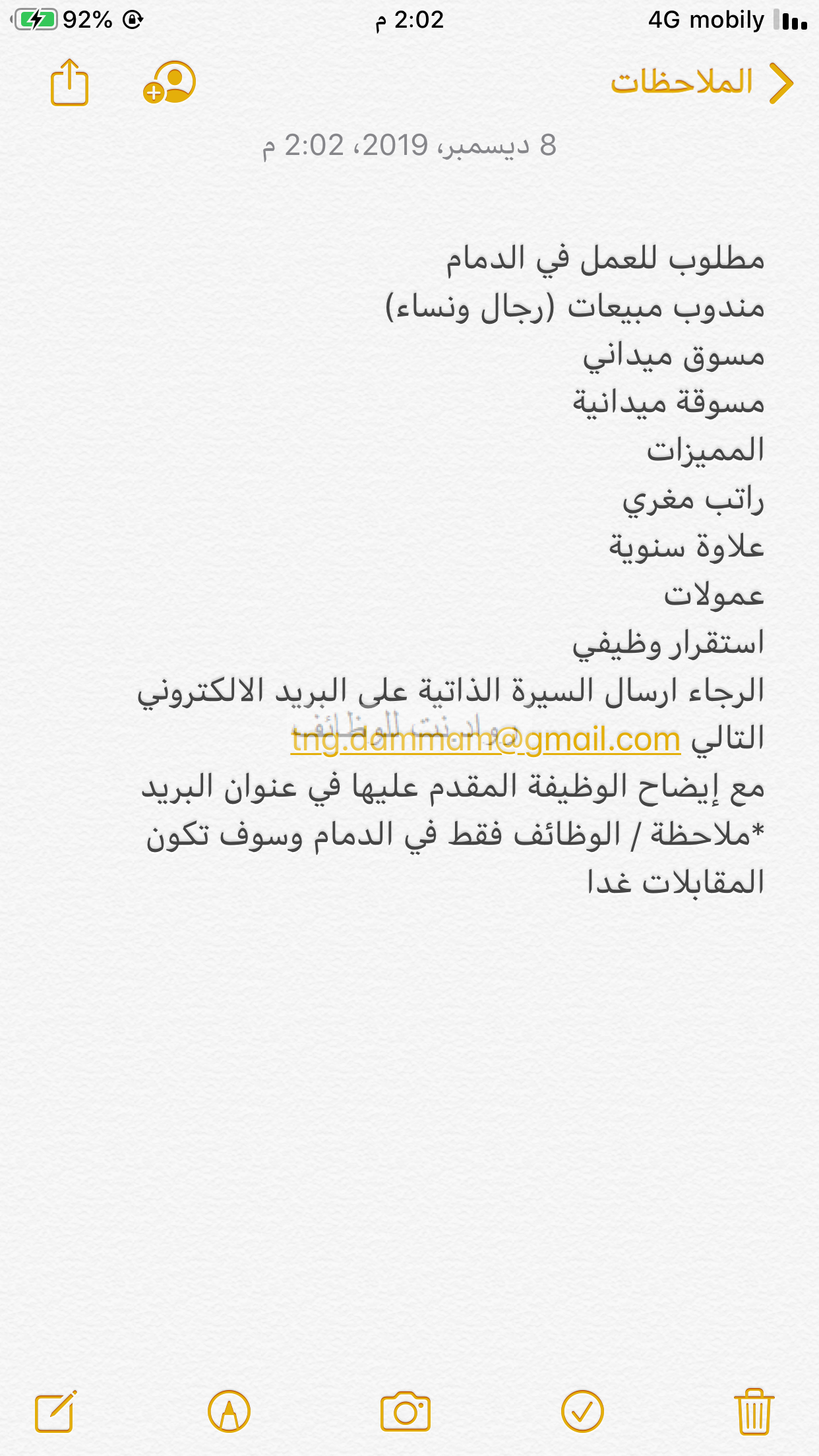Compose a new note
This screenshot has width=819, height=1456.
55,1411
